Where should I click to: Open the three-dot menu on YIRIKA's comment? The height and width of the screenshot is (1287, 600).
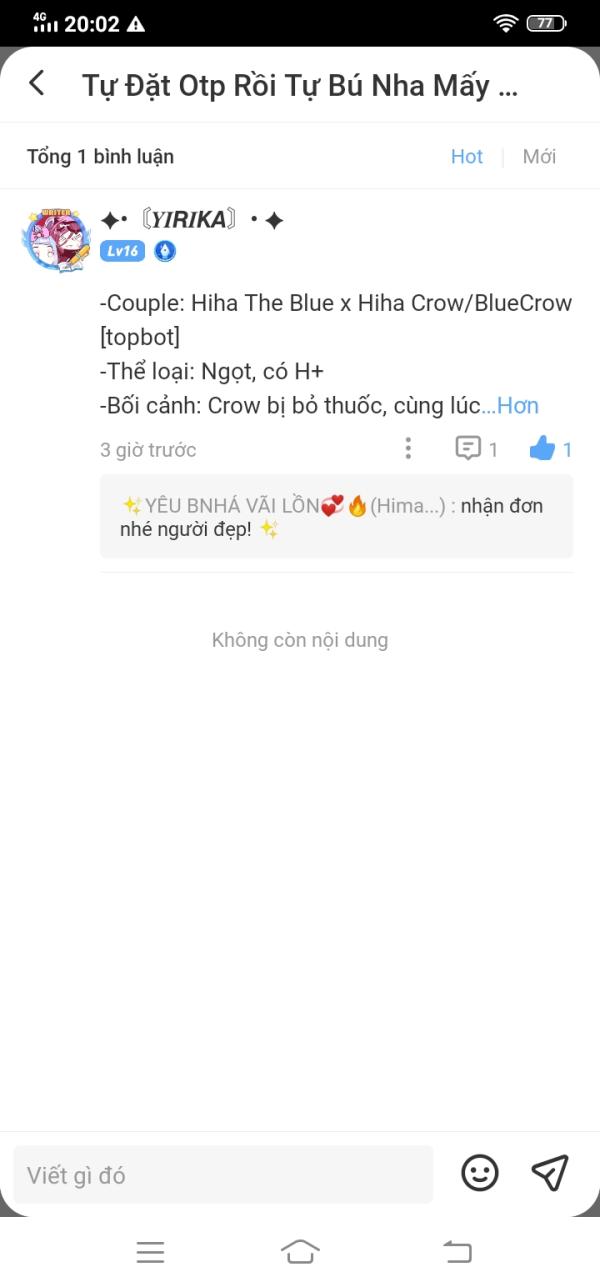pos(408,448)
